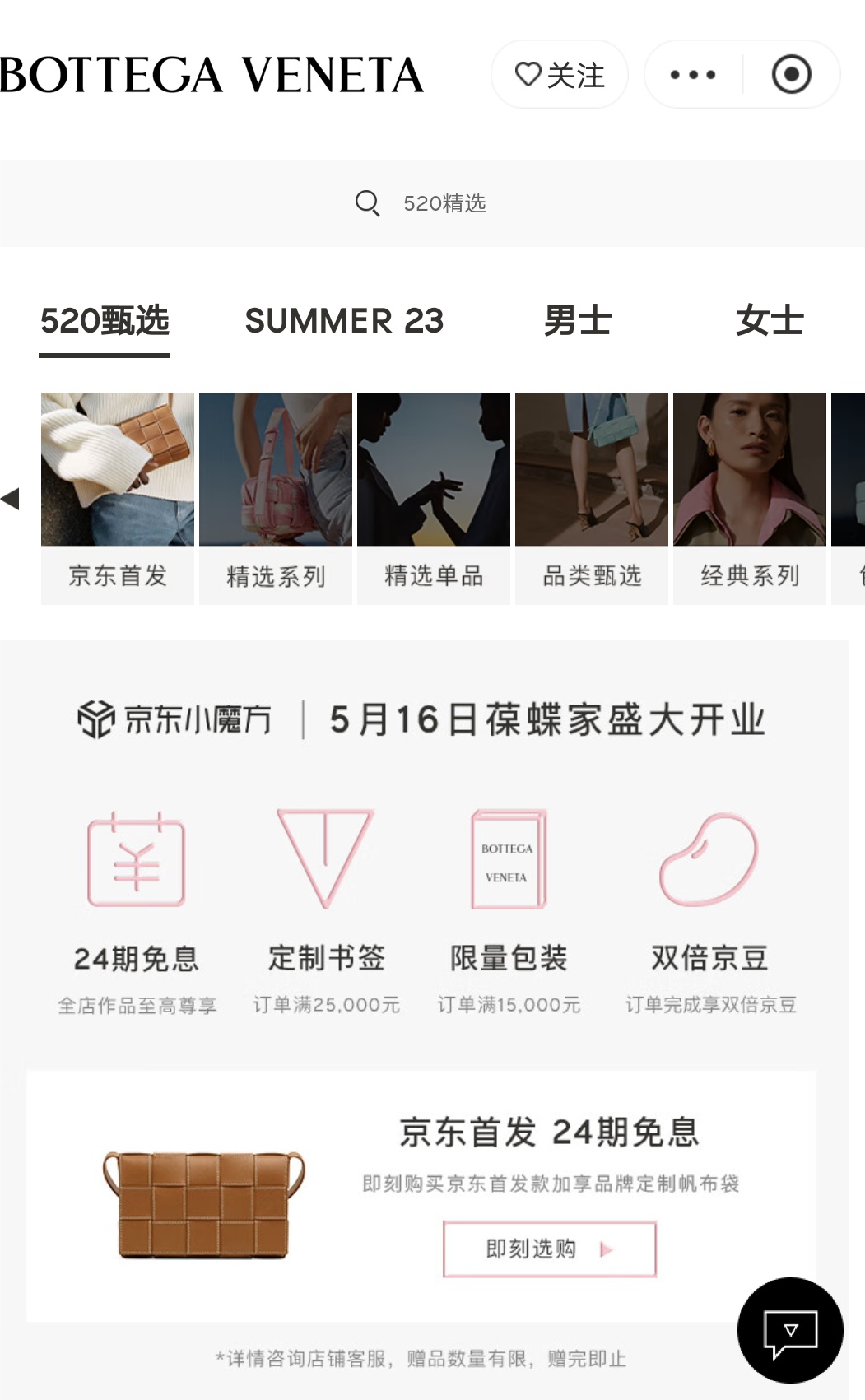Open the 精选单品 category tile

pyautogui.click(x=434, y=498)
